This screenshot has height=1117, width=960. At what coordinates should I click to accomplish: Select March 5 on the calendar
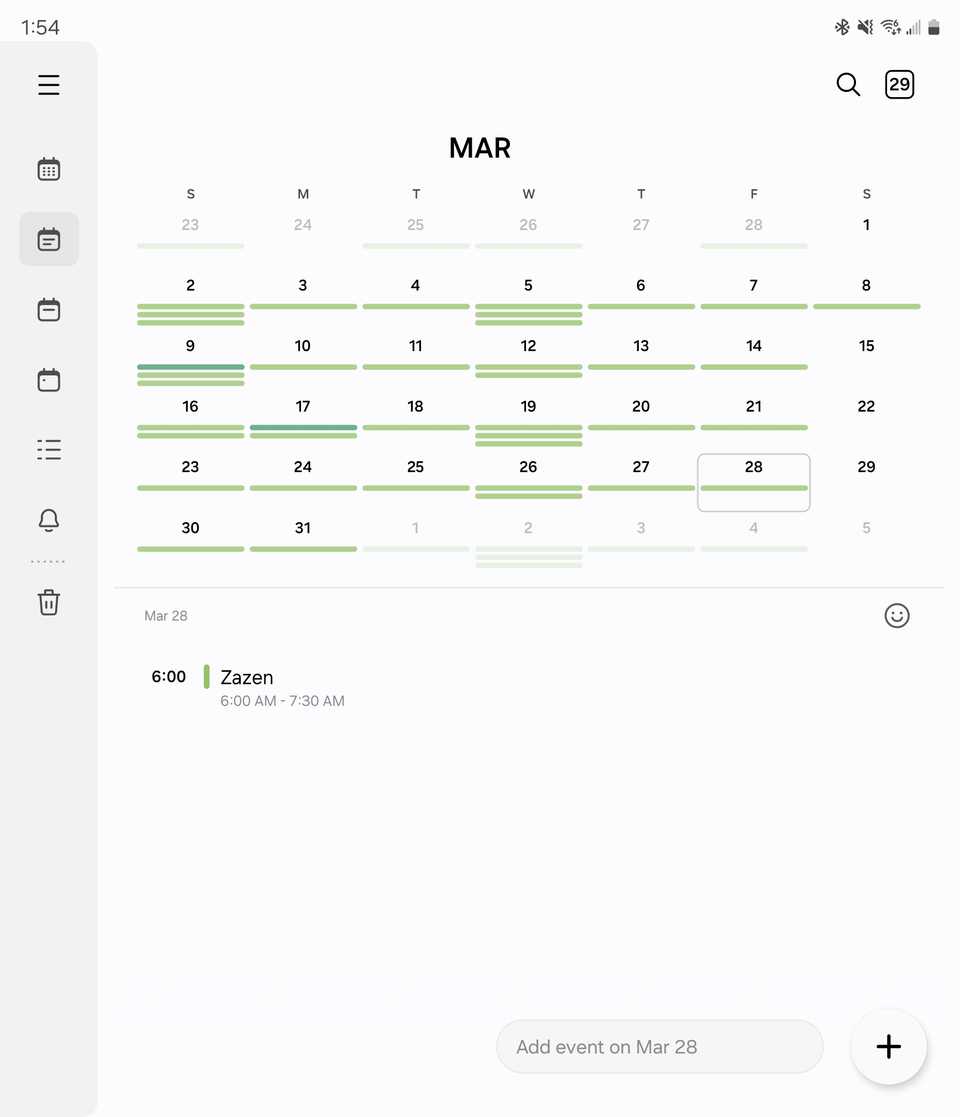coord(528,285)
